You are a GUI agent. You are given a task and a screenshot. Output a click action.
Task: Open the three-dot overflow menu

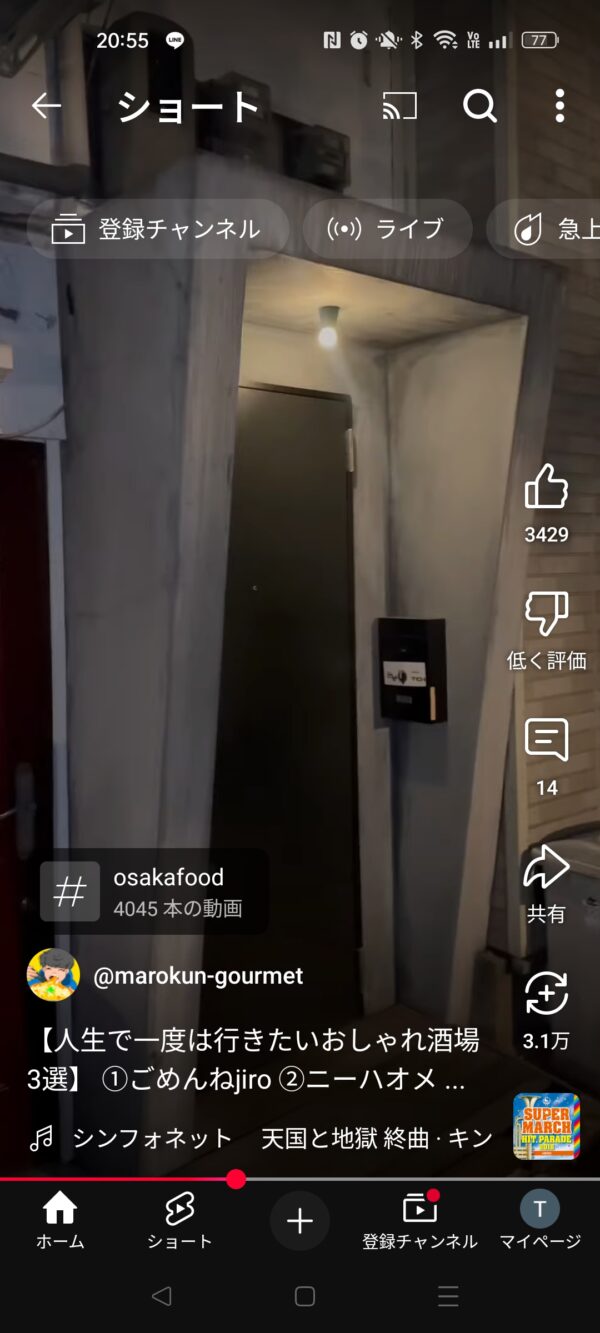pos(559,105)
